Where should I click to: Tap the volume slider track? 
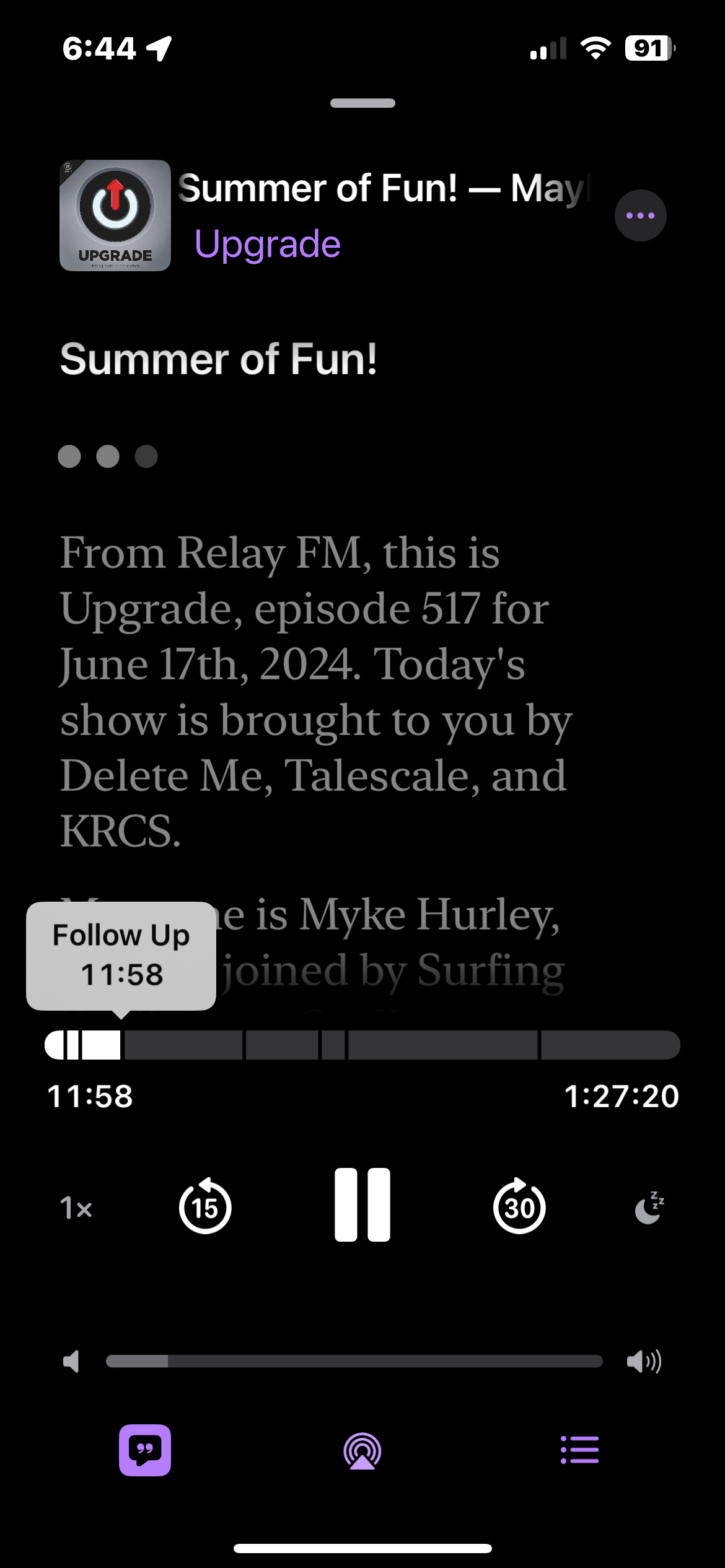pyautogui.click(x=354, y=1361)
